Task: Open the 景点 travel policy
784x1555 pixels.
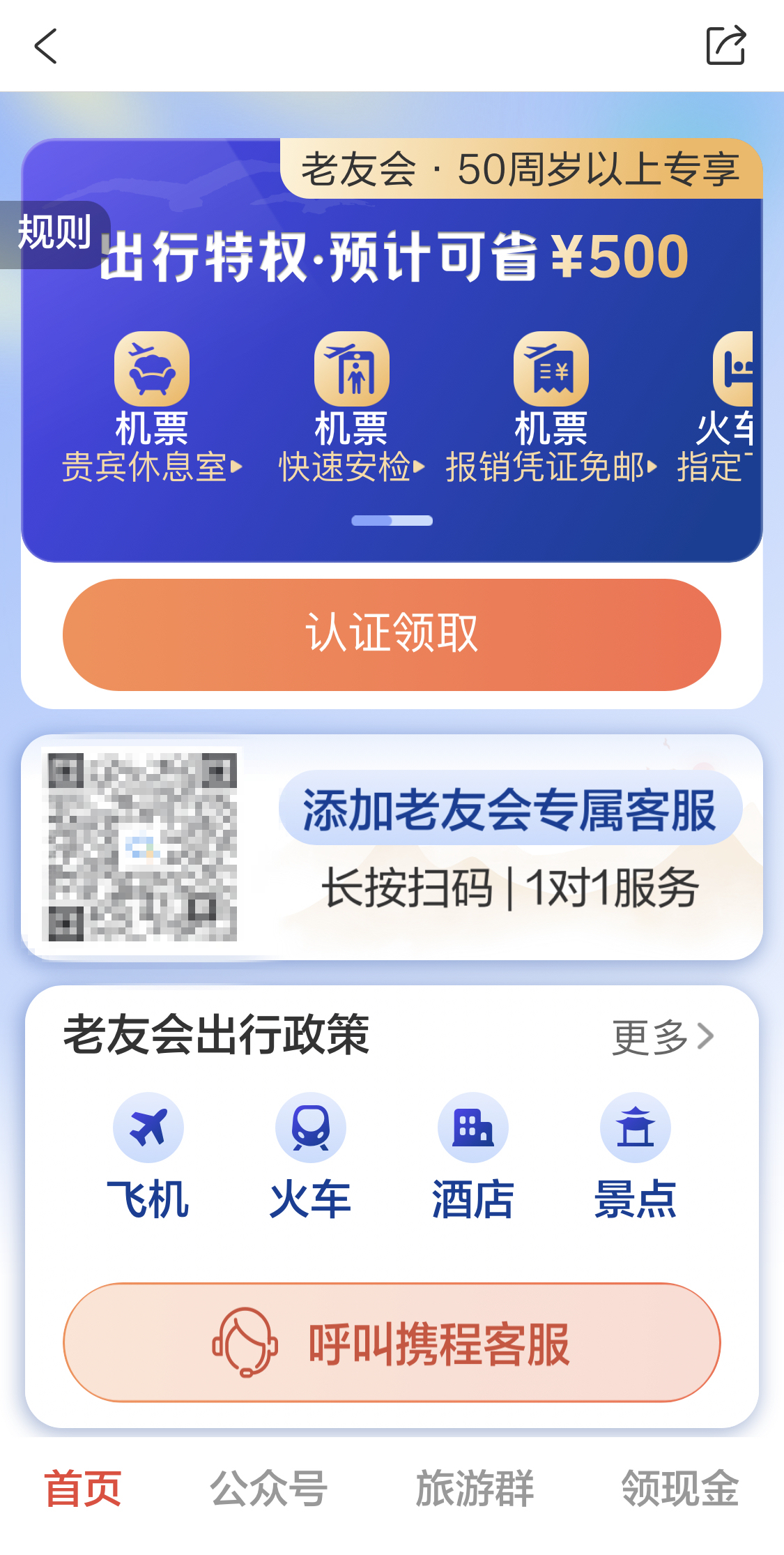Action: pos(635,1154)
